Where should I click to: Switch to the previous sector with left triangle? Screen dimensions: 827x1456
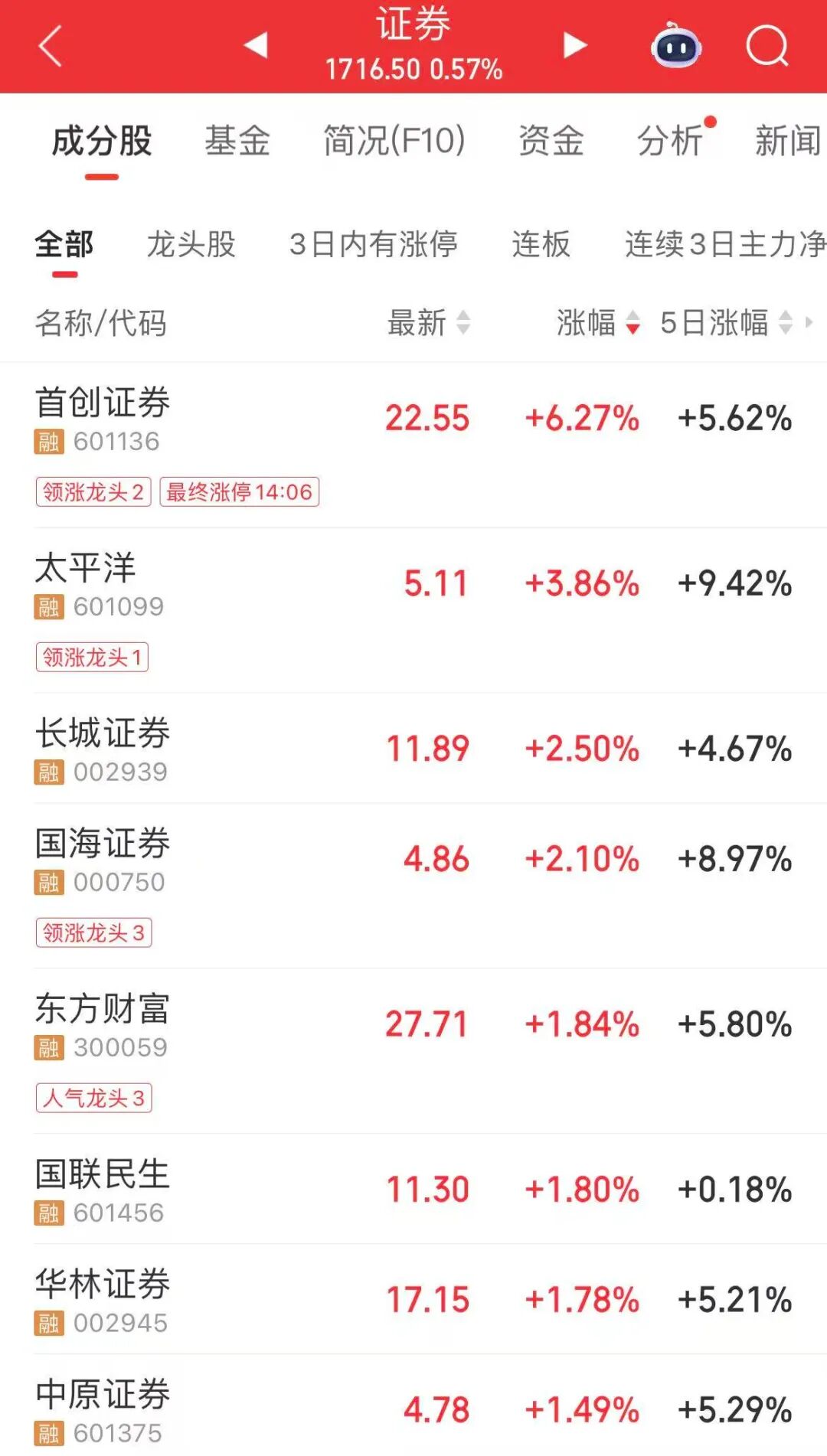click(256, 45)
